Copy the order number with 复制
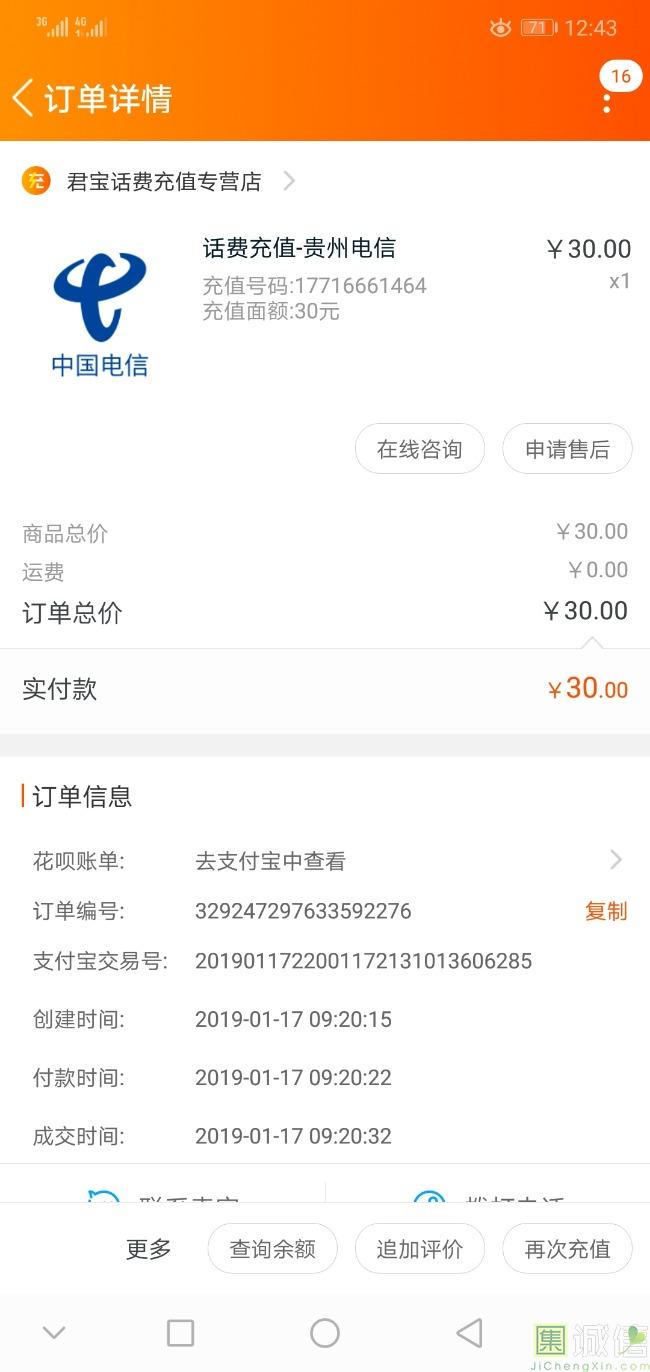Image resolution: width=650 pixels, height=1372 pixels. pos(606,911)
